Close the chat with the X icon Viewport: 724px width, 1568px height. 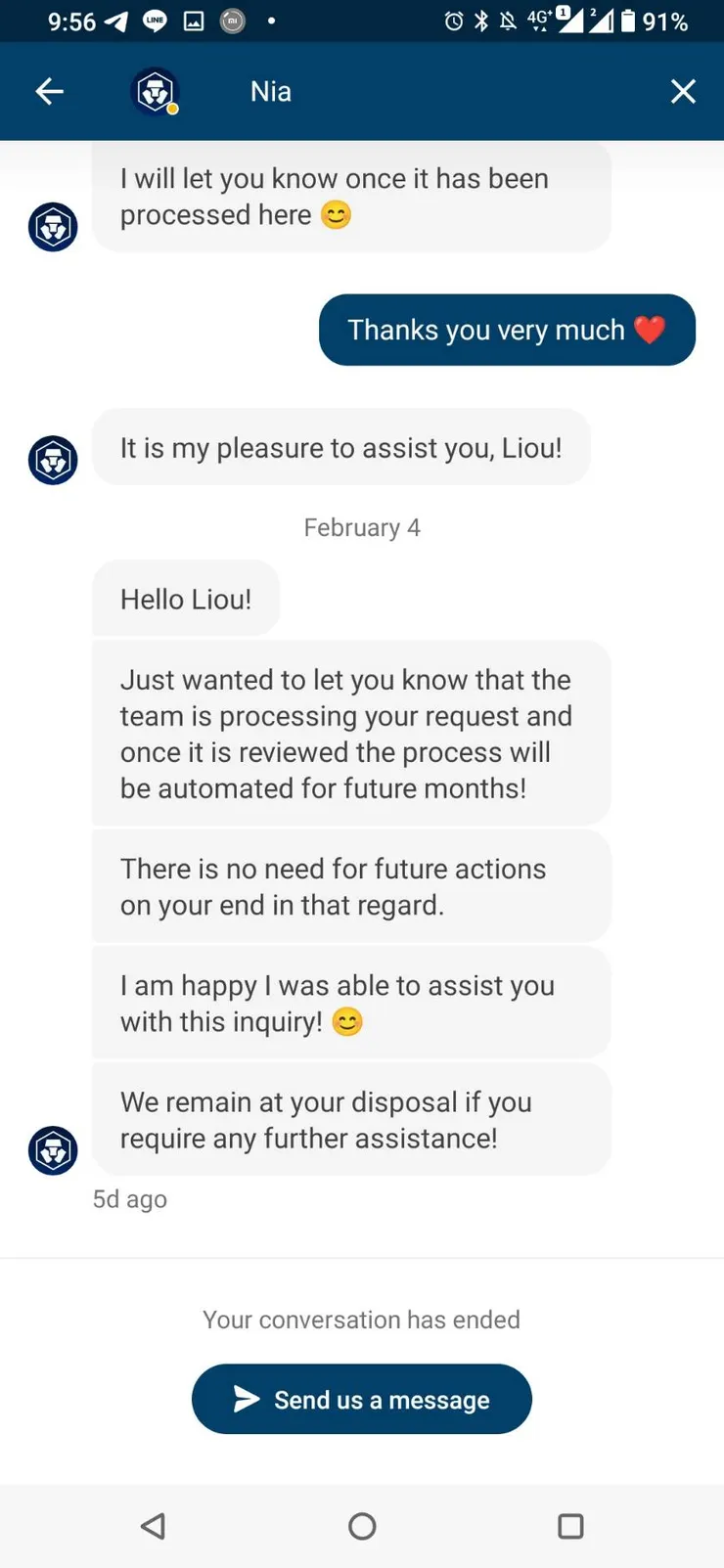click(x=682, y=92)
